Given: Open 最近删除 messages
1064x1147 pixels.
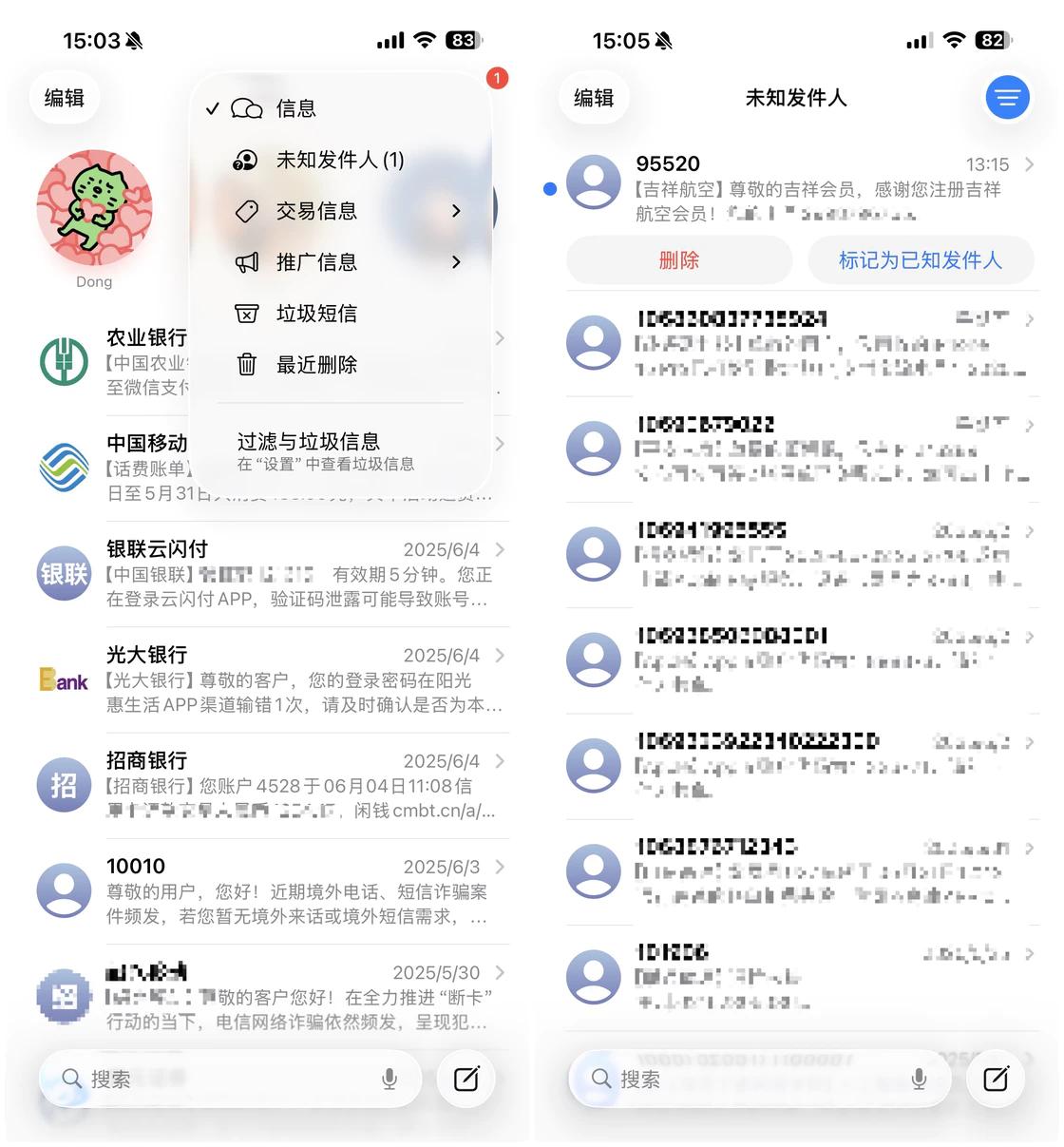Looking at the screenshot, I should click(316, 365).
